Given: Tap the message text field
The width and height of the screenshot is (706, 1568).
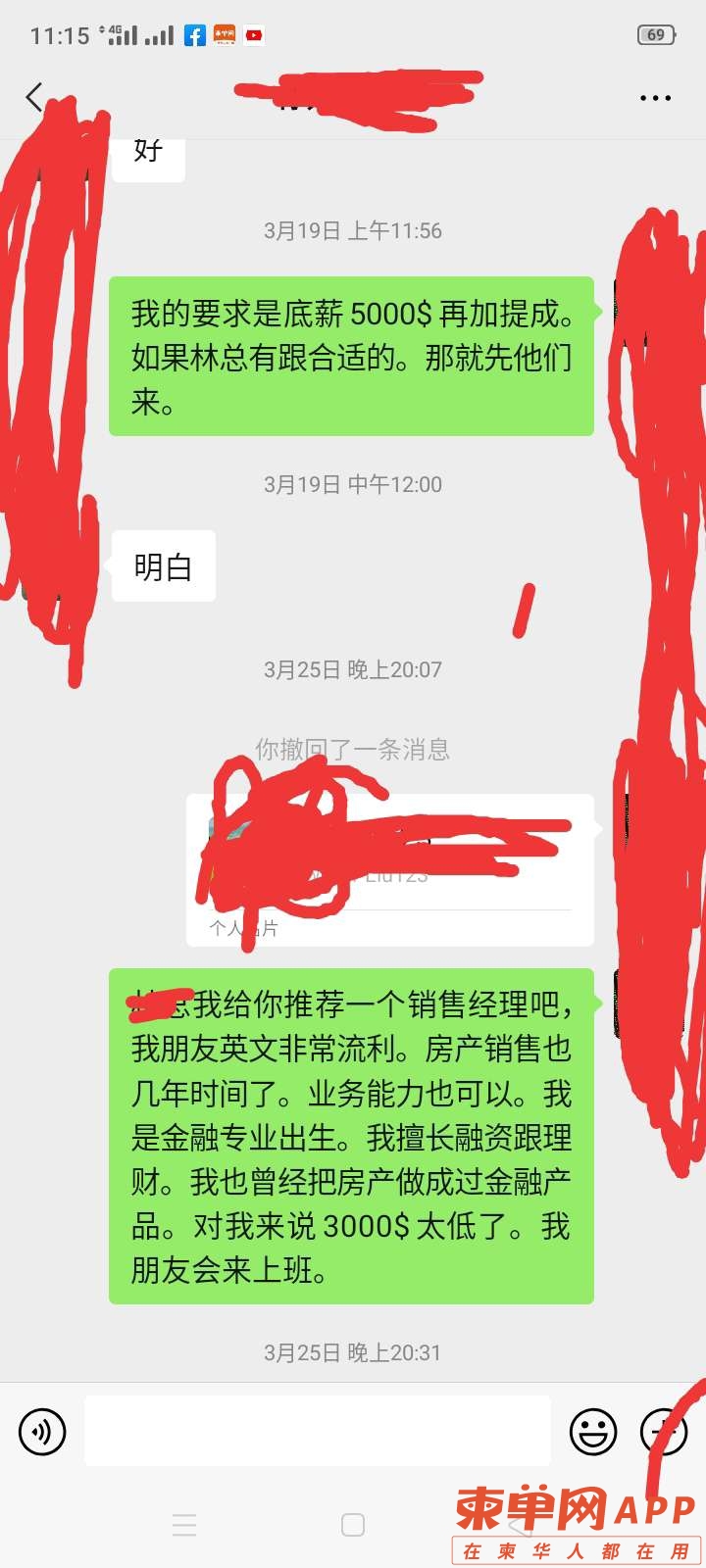Looking at the screenshot, I should [317, 1431].
